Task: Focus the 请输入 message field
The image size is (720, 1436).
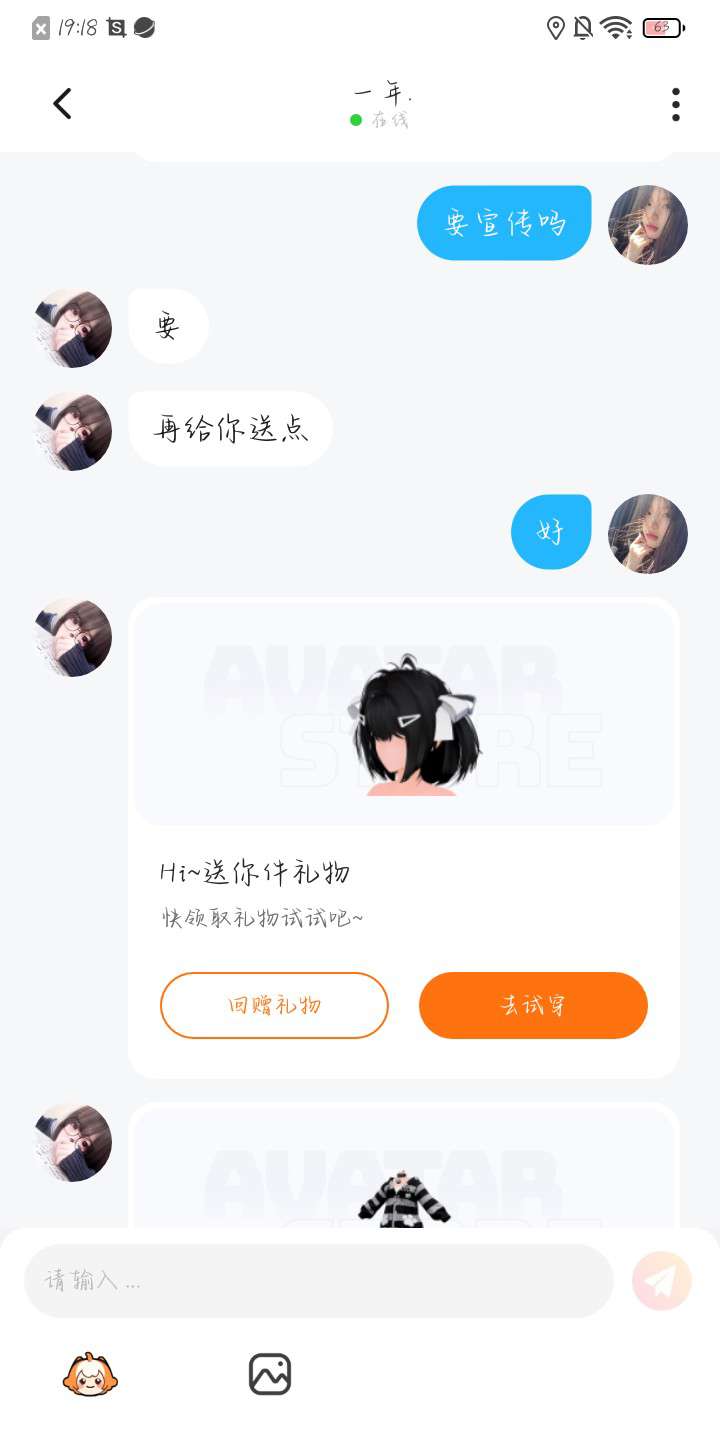Action: coord(318,1281)
